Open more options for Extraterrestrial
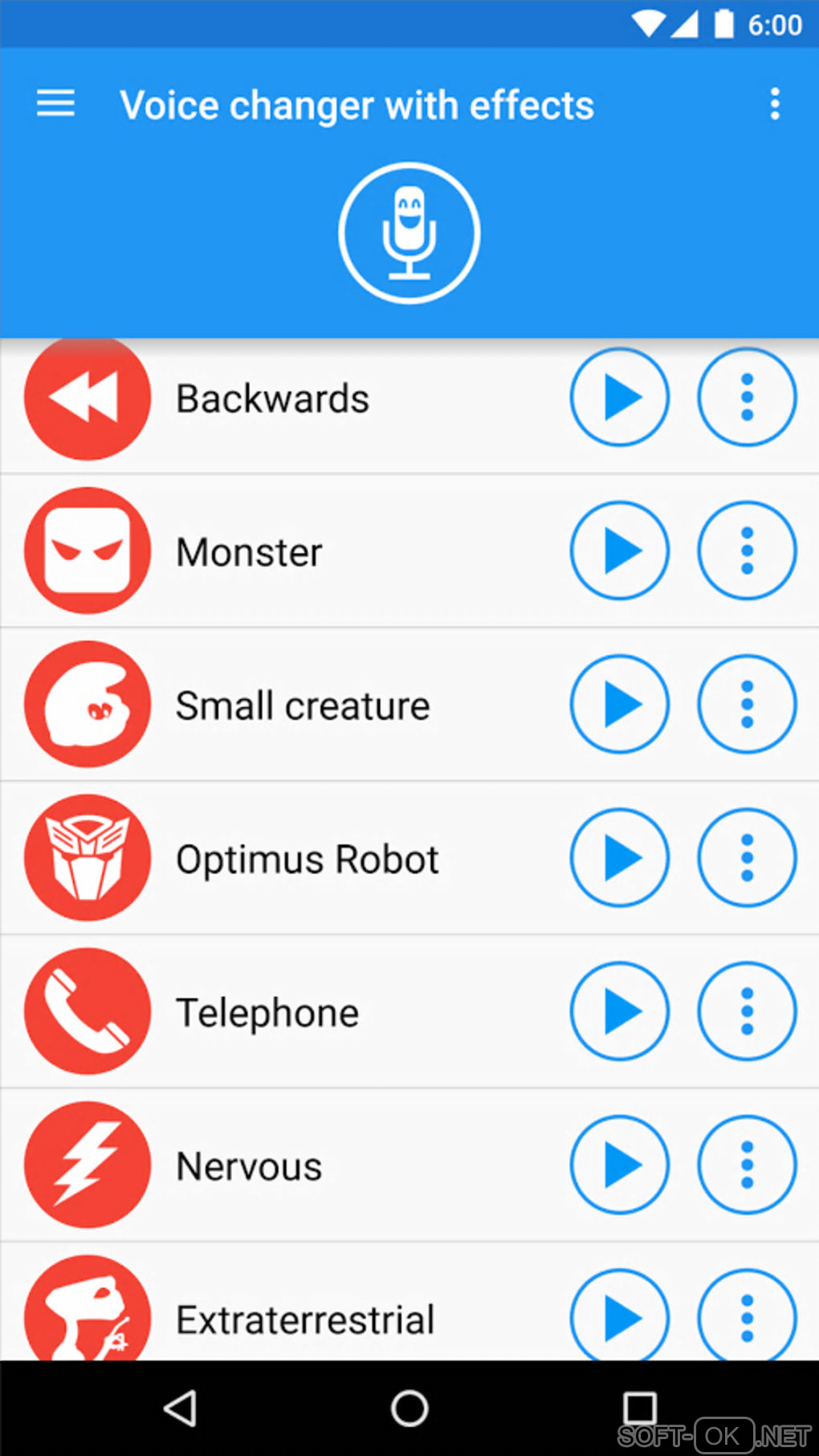This screenshot has height=1456, width=819. (x=747, y=1316)
